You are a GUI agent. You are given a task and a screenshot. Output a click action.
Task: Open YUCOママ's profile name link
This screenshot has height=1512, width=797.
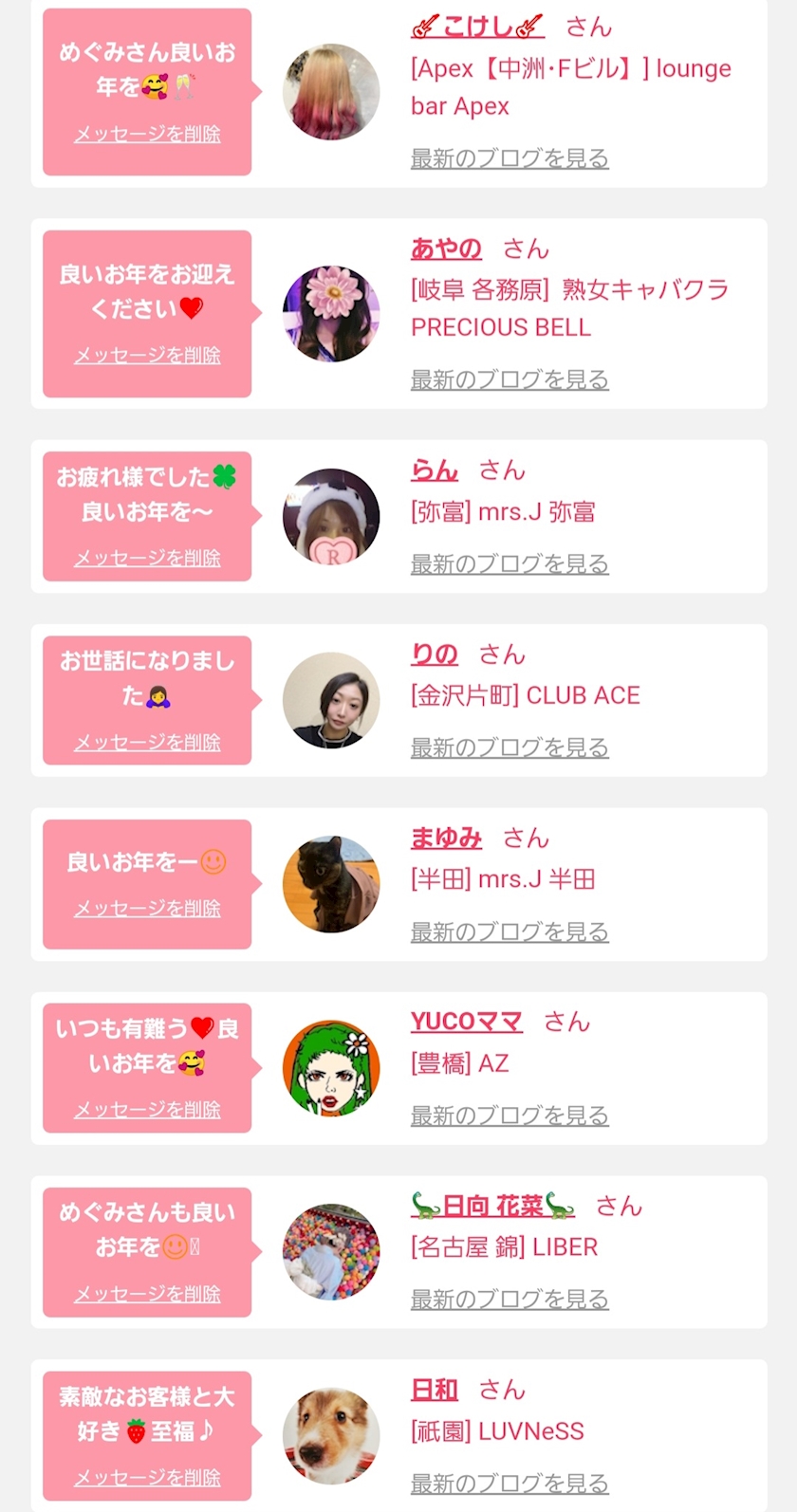pos(467,1022)
